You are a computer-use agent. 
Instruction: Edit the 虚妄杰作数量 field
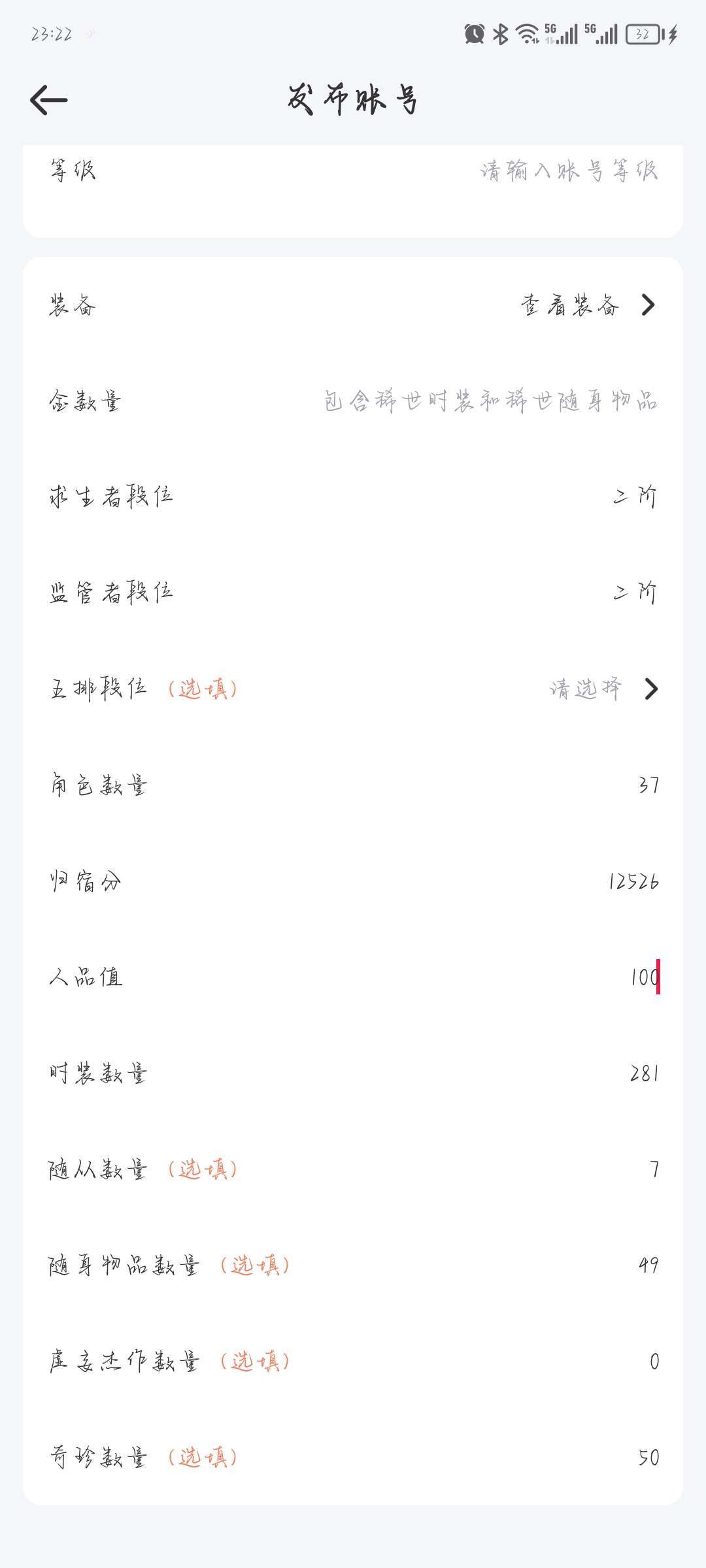353,1362
